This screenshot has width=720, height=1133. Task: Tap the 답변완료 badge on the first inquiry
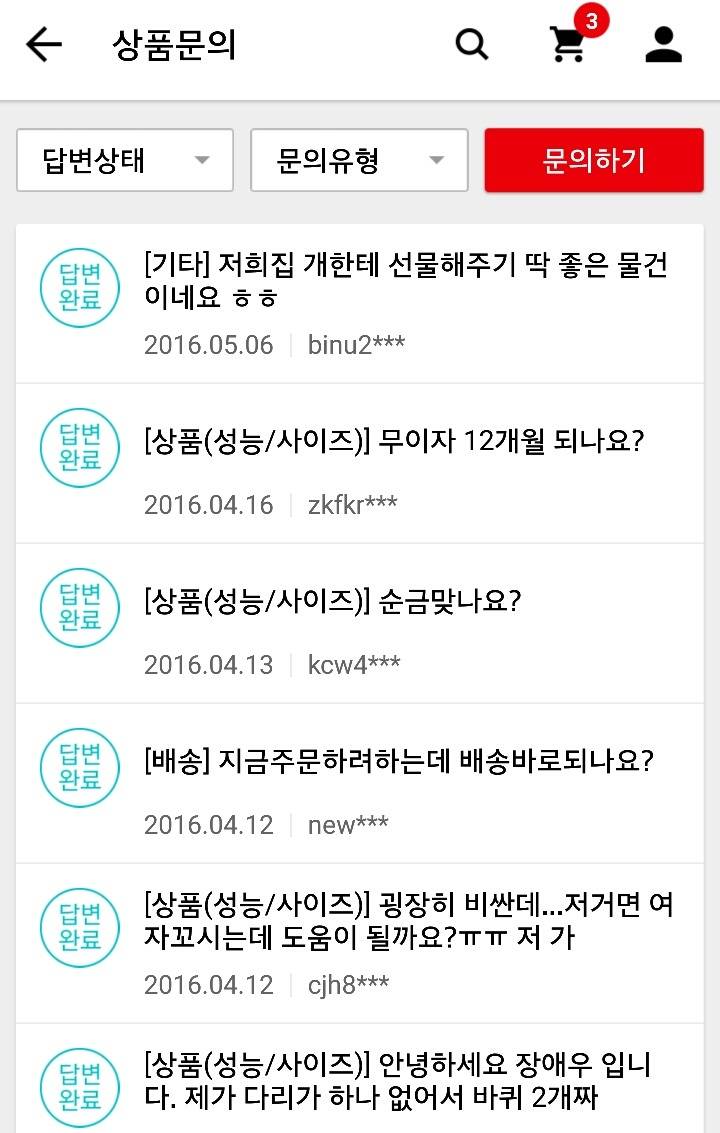pos(79,287)
